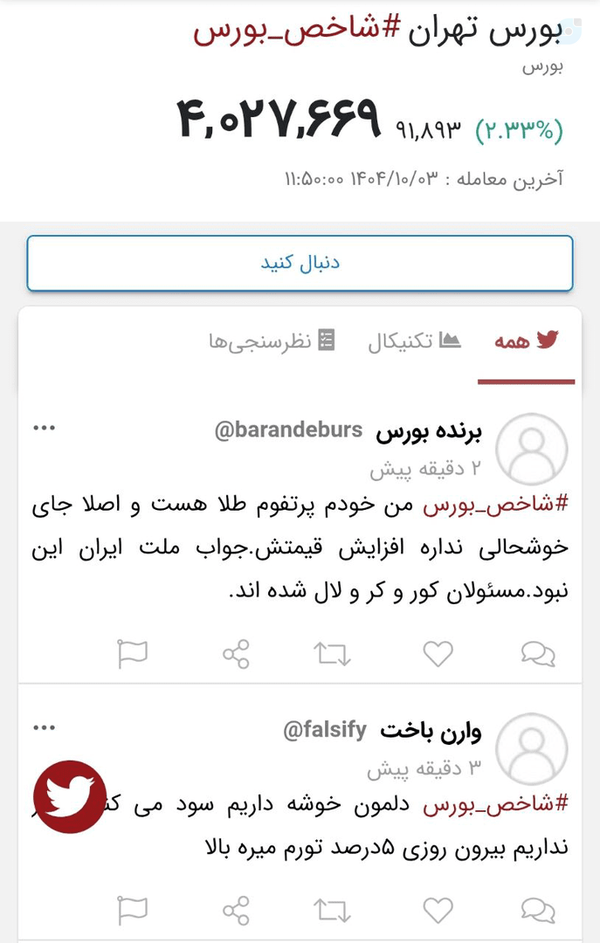Repost برنده بورس's post
600x943 pixels.
(x=332, y=654)
